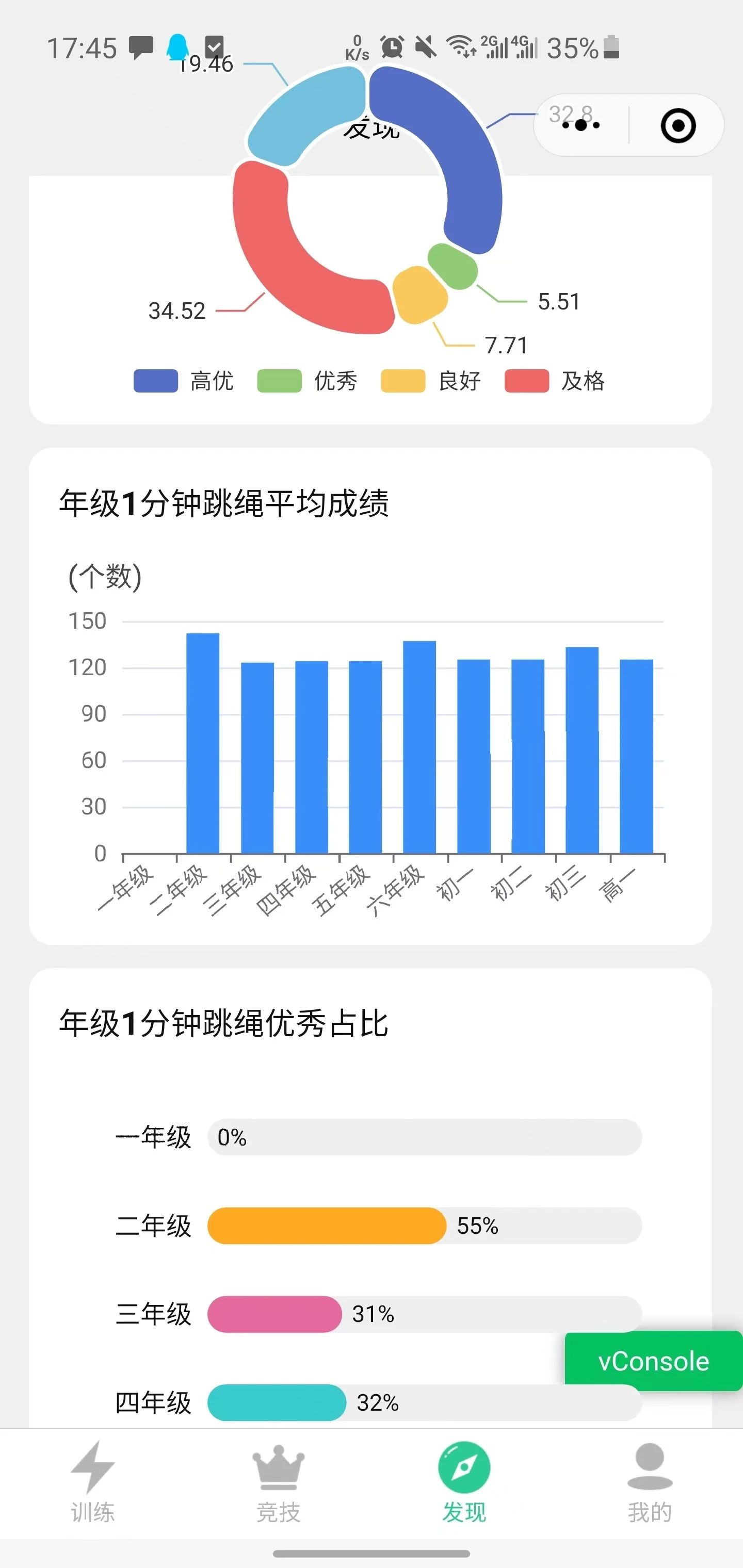This screenshot has height=1568, width=743.
Task: Open the mini program more-options menu
Action: 581,125
